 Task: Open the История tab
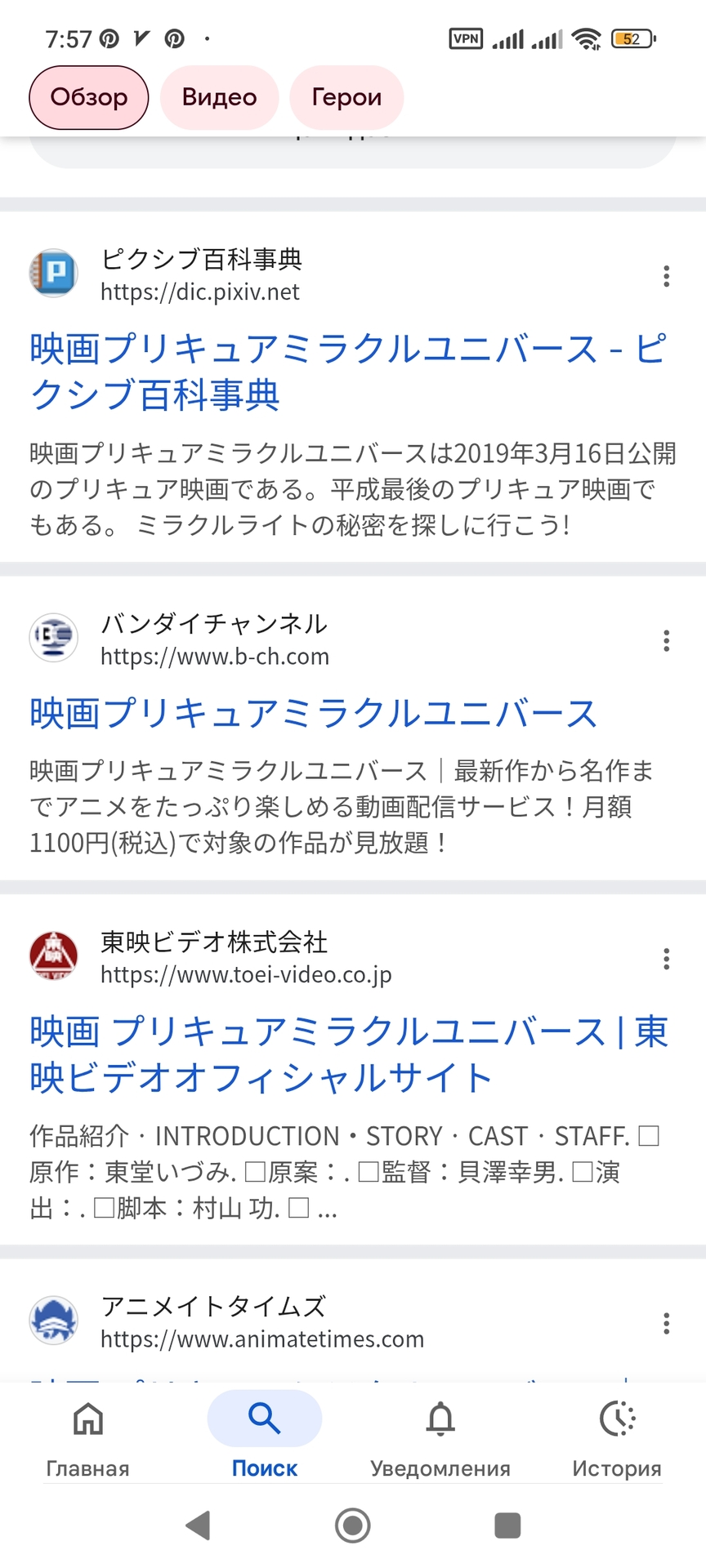(x=617, y=1435)
